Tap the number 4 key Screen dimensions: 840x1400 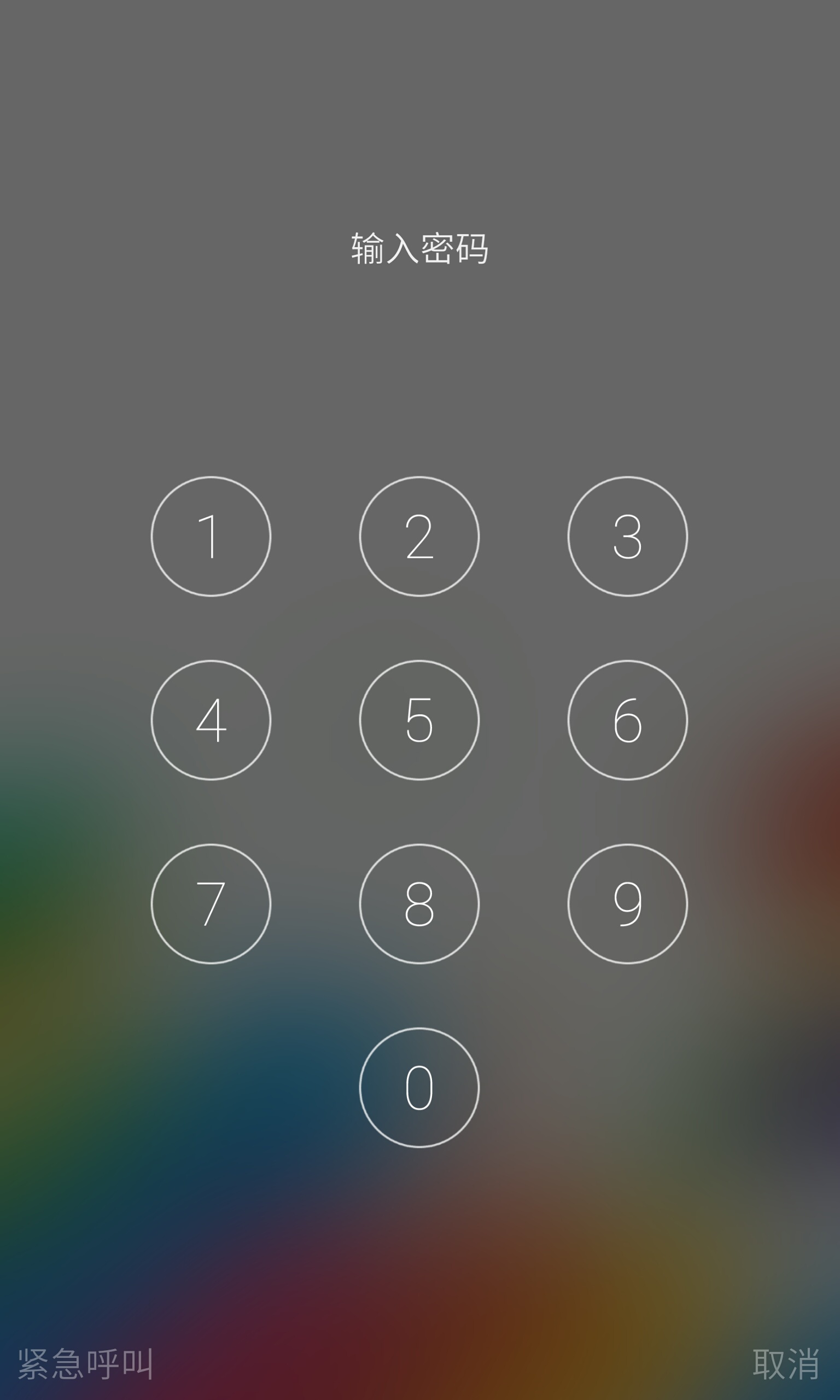[211, 720]
